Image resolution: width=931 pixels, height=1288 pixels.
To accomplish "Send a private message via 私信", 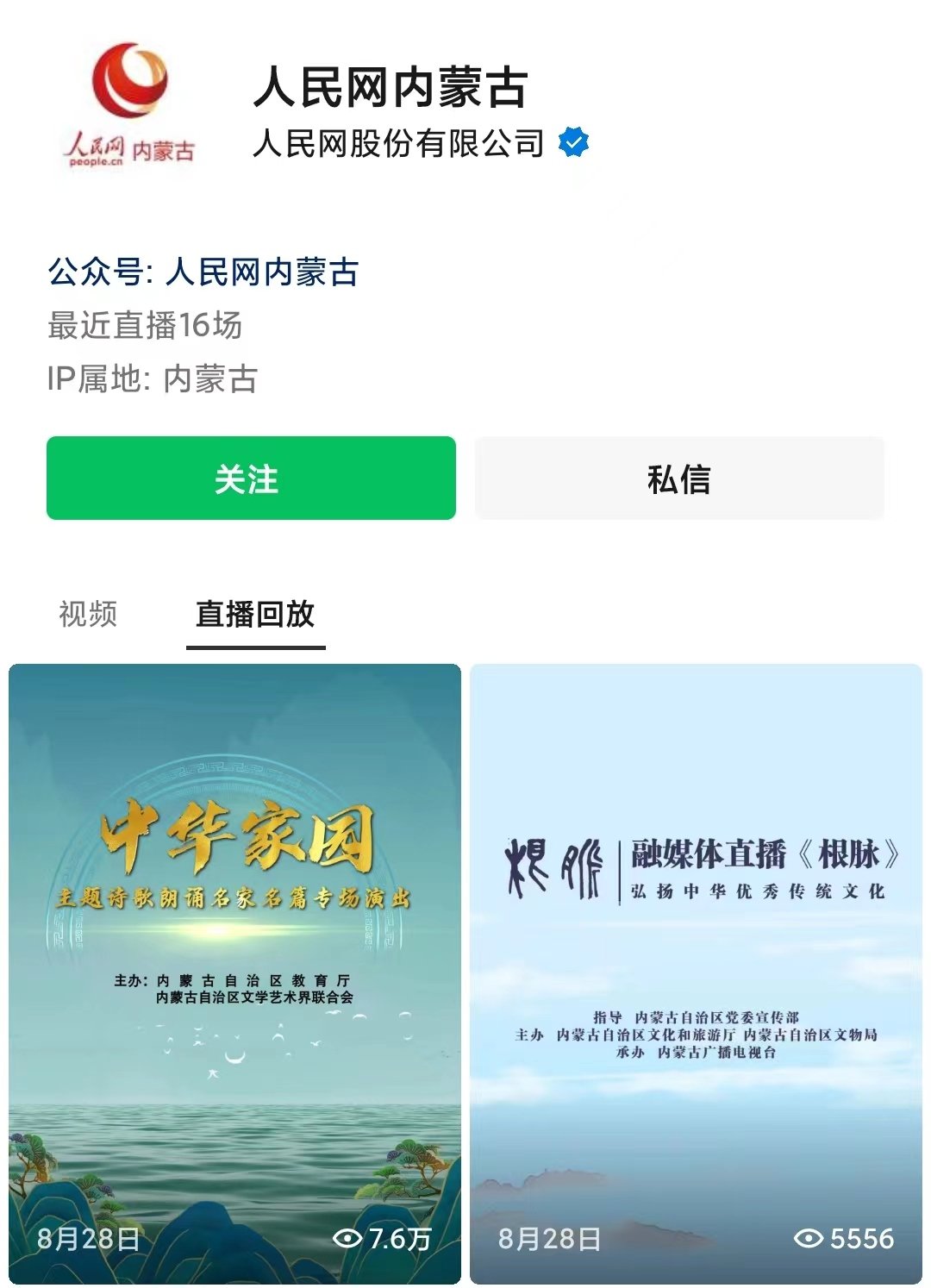I will tap(679, 478).
